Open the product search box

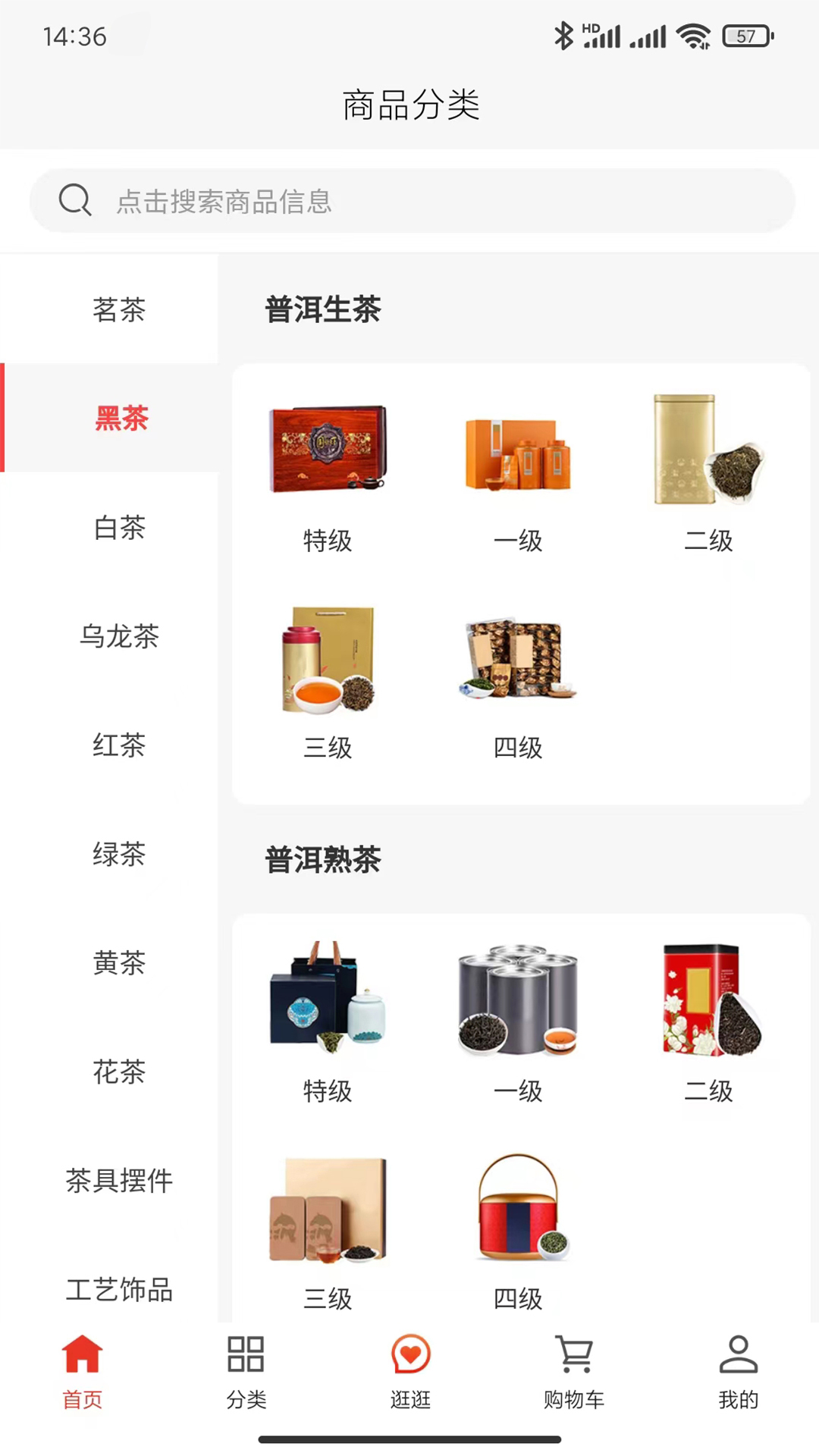[412, 201]
